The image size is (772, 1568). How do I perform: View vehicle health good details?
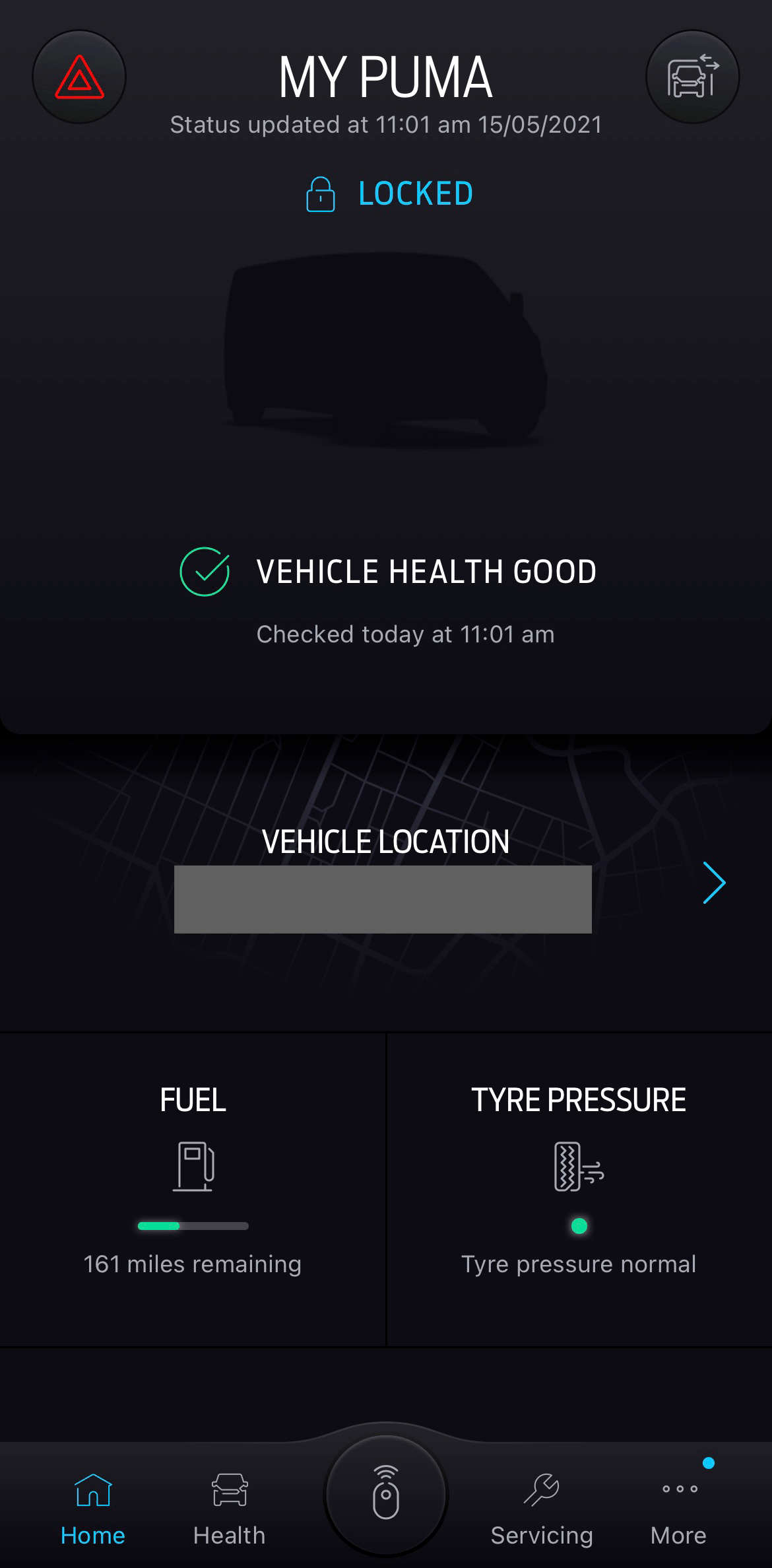[x=388, y=572]
